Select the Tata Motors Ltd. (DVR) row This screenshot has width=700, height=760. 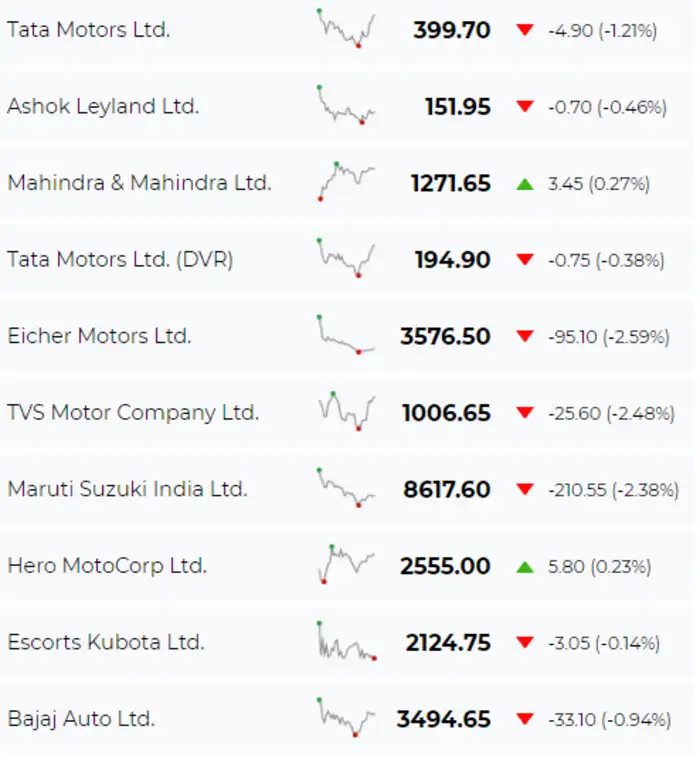120,260
